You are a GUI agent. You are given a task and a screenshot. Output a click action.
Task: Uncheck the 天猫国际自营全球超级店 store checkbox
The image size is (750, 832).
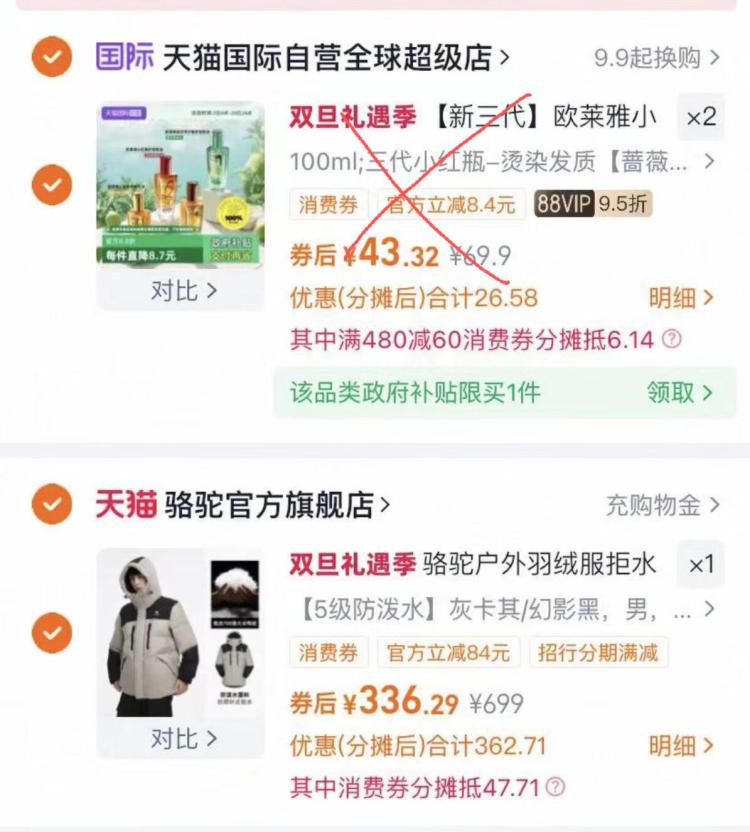(51, 56)
